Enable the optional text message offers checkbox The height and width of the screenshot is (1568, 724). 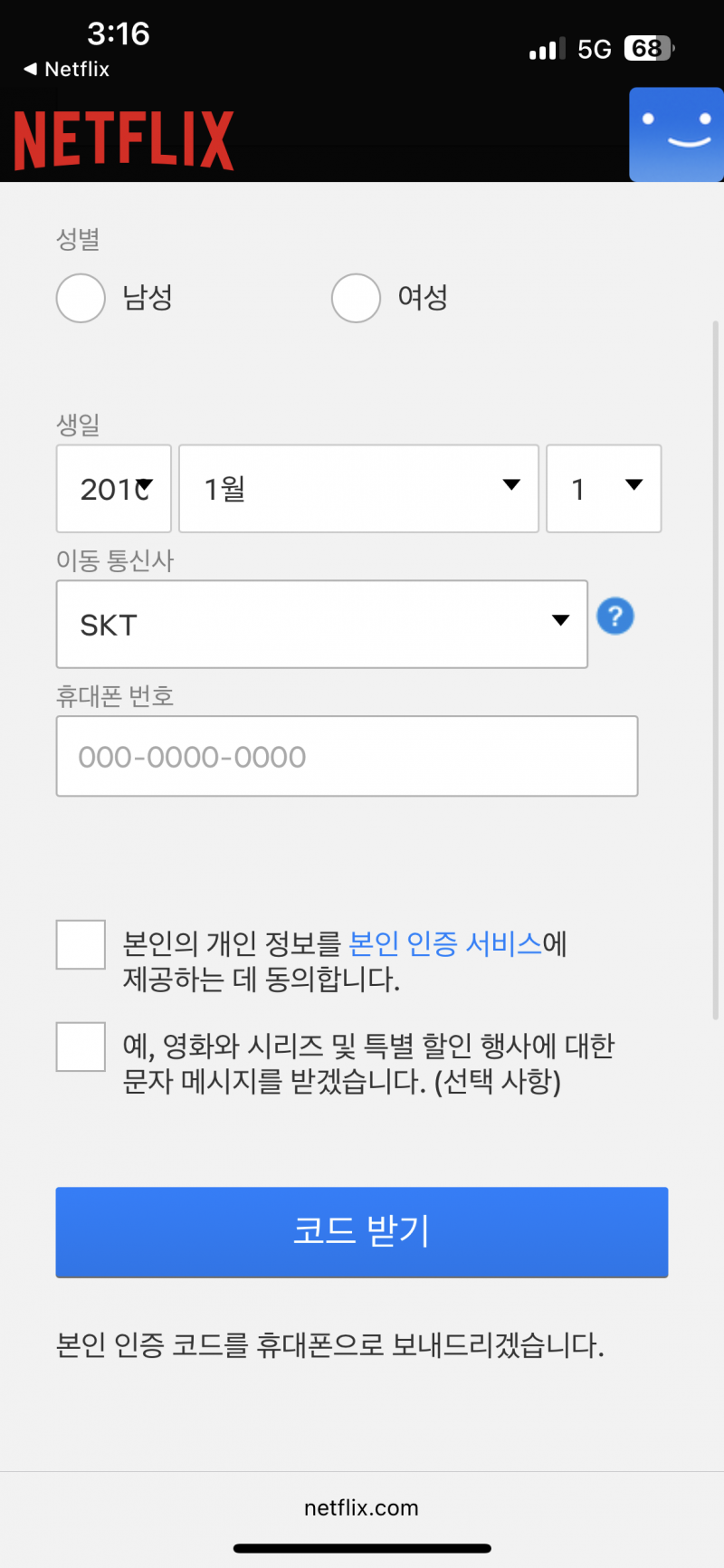pos(81,1047)
